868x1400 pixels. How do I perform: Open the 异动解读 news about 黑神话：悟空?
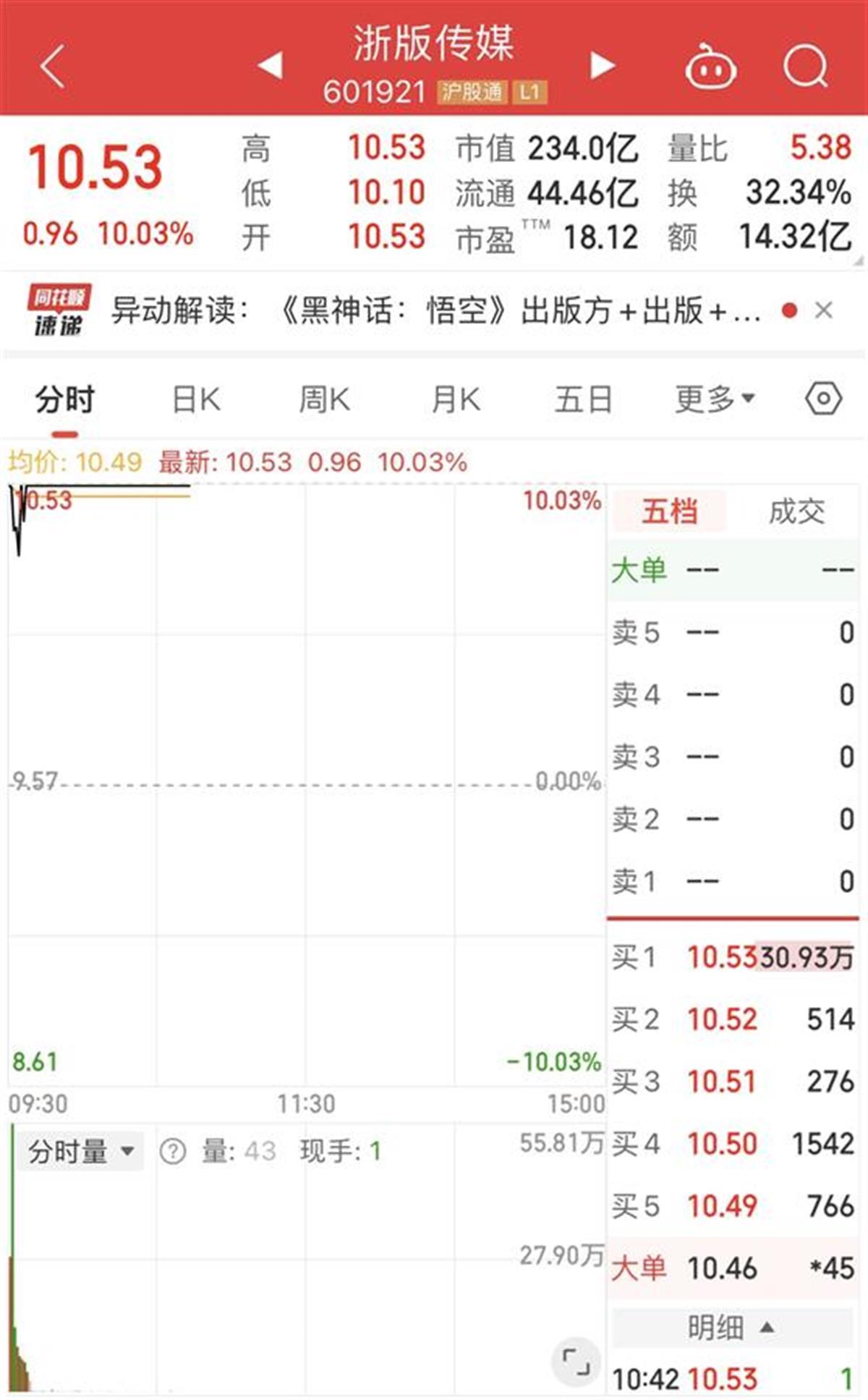click(435, 311)
